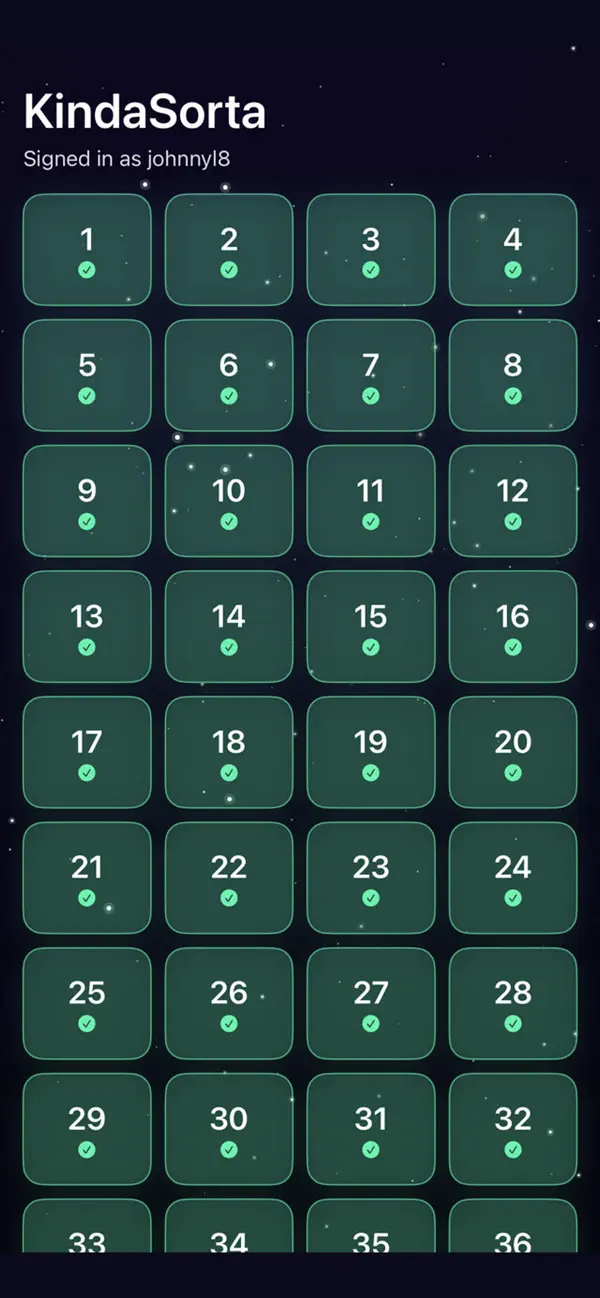Tap the level 16 card
Viewport: 600px width, 1298px height.
click(513, 627)
